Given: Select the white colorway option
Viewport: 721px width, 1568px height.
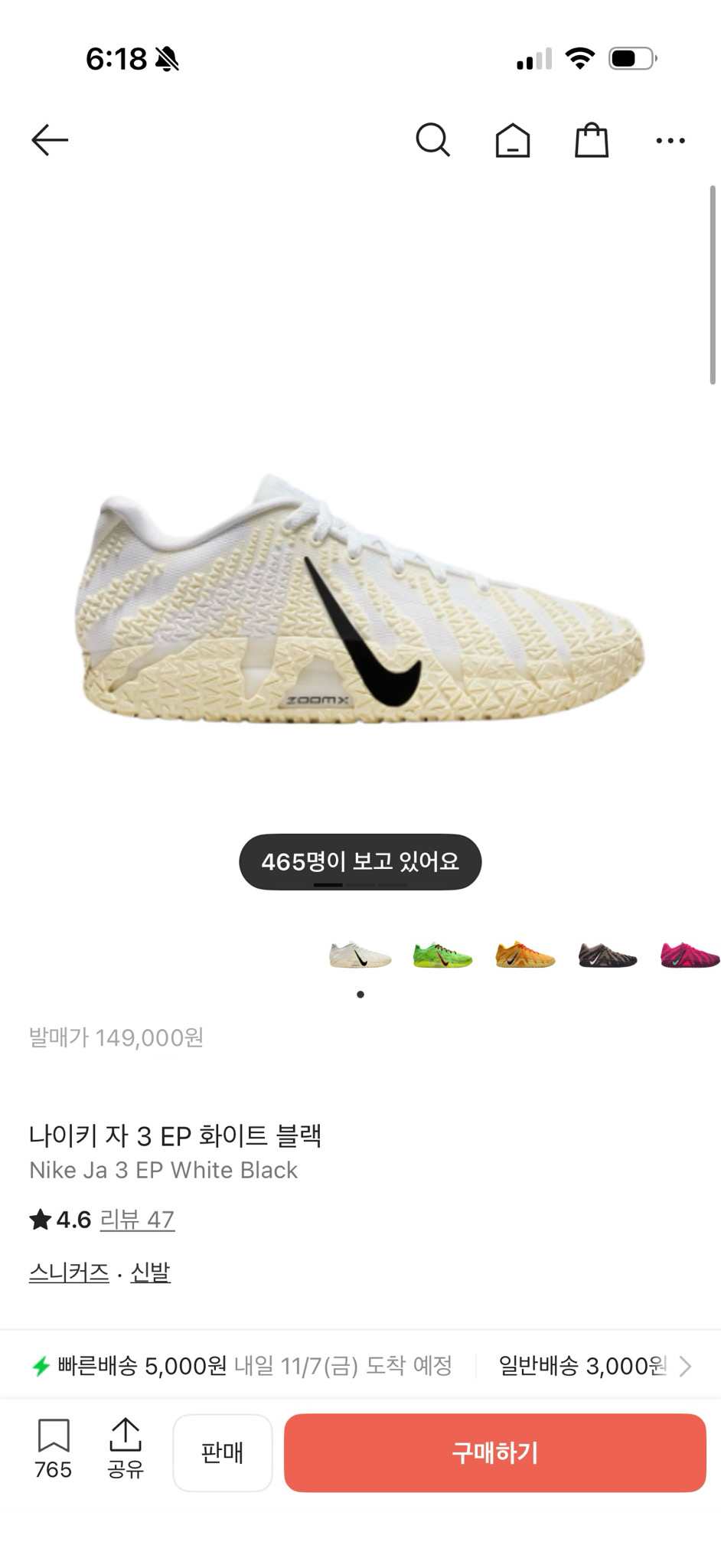Looking at the screenshot, I should (x=360, y=954).
